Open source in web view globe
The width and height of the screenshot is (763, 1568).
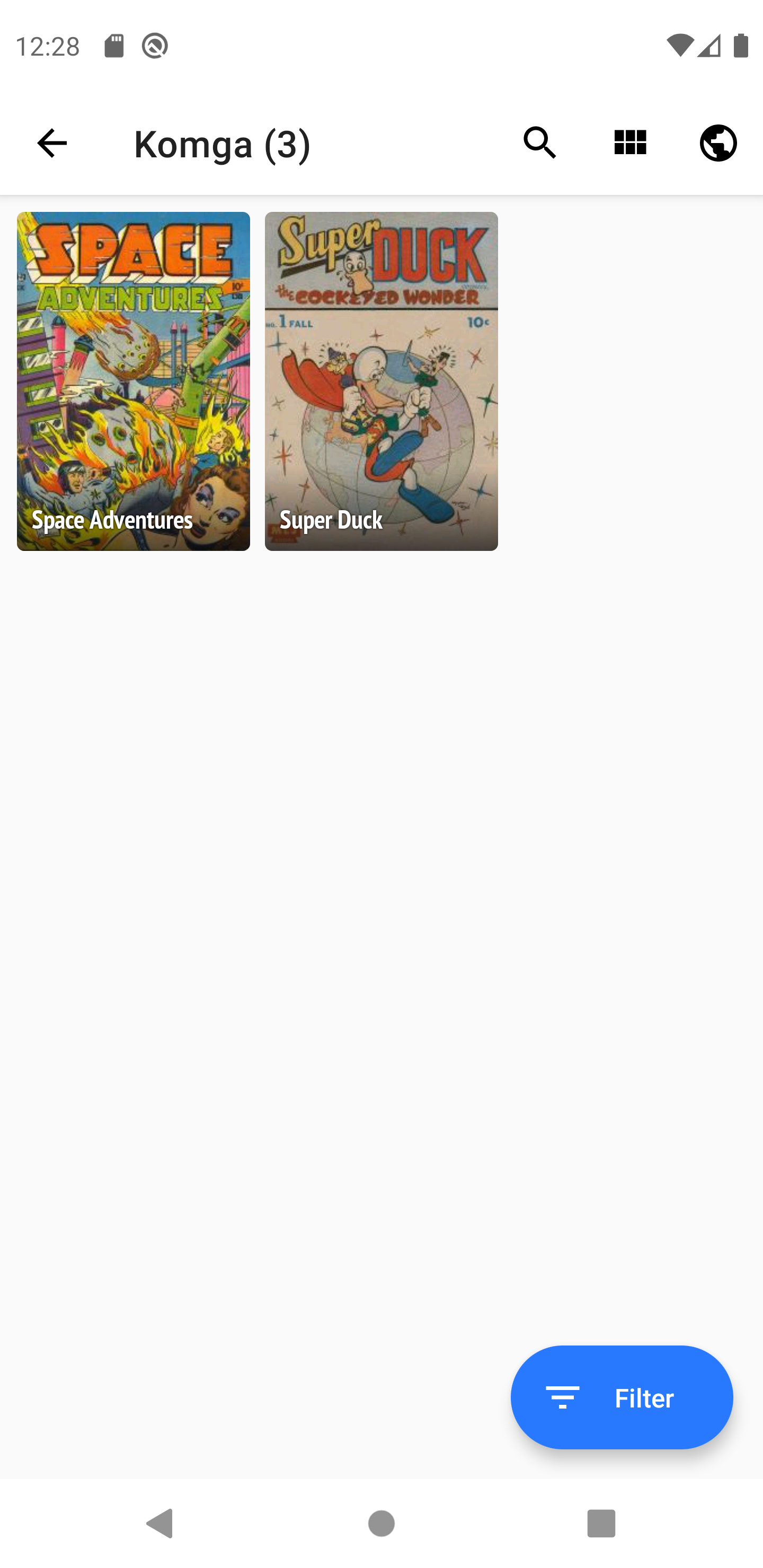pyautogui.click(x=718, y=143)
